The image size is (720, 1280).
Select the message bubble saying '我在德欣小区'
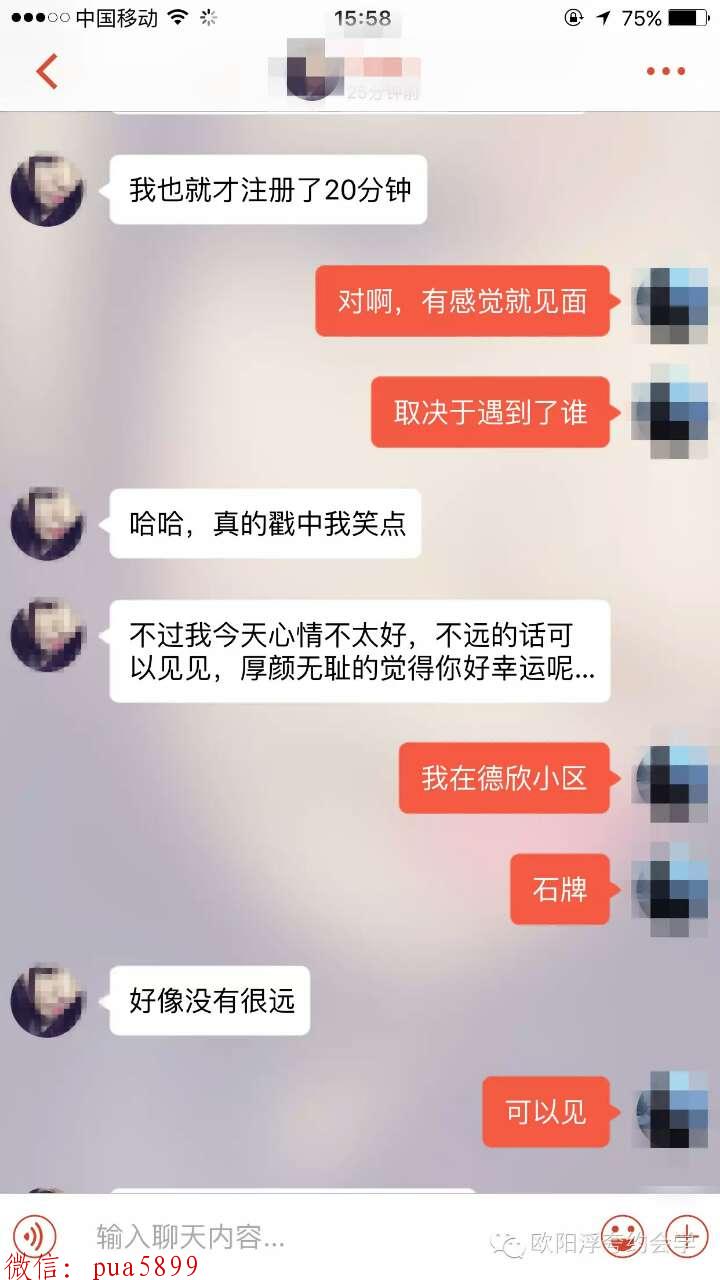coord(504,779)
